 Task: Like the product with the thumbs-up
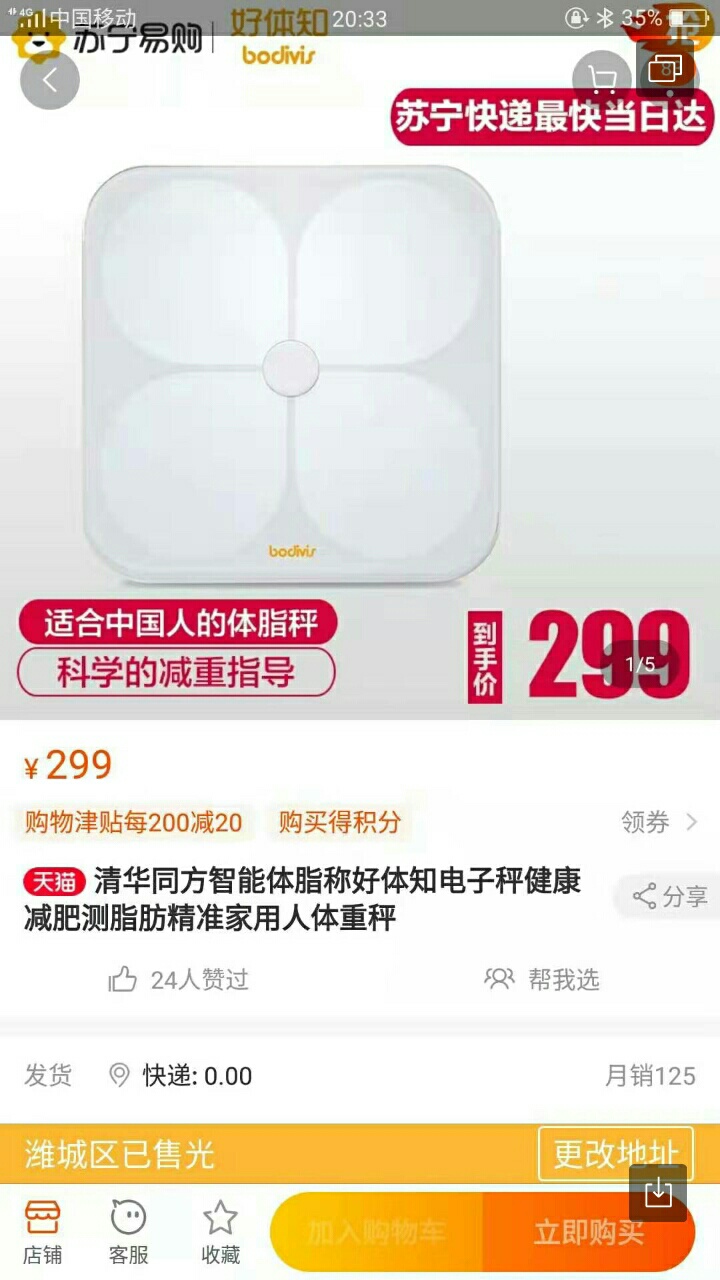point(123,979)
